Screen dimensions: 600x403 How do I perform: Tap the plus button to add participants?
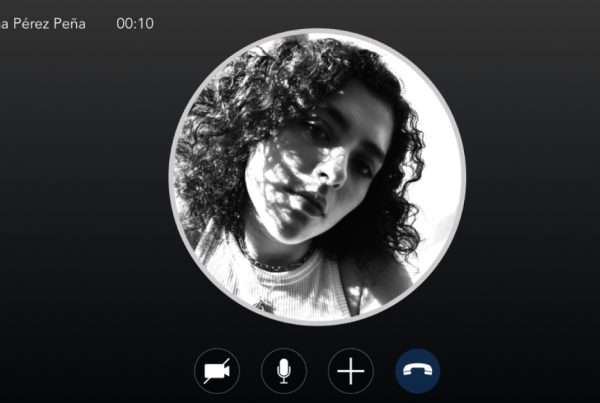tap(350, 372)
